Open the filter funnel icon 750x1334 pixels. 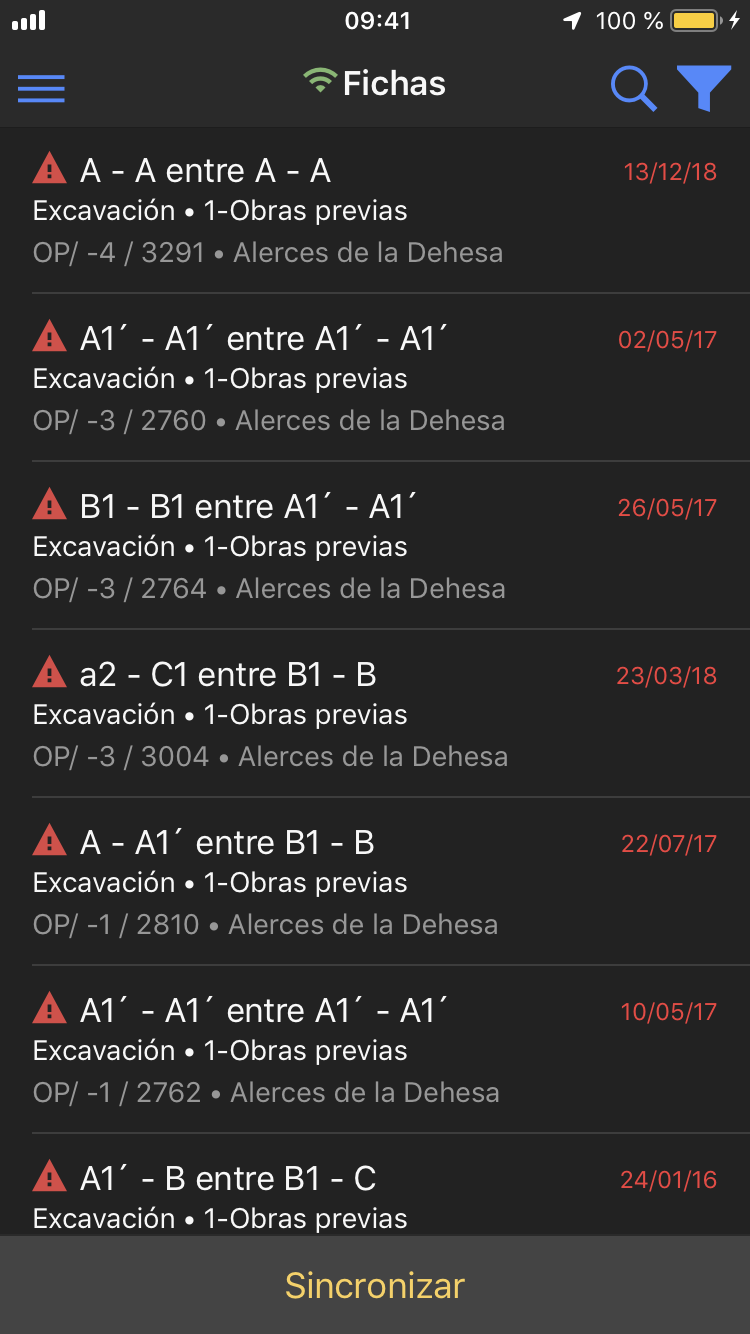[704, 88]
